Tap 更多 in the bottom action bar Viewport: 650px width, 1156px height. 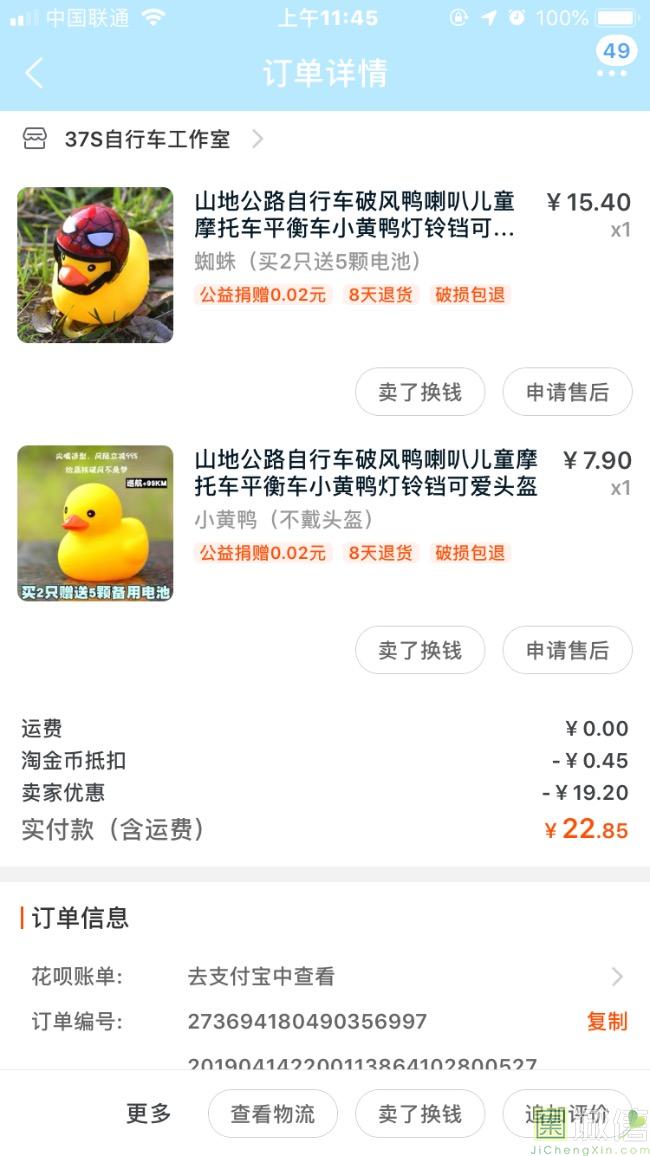149,1113
